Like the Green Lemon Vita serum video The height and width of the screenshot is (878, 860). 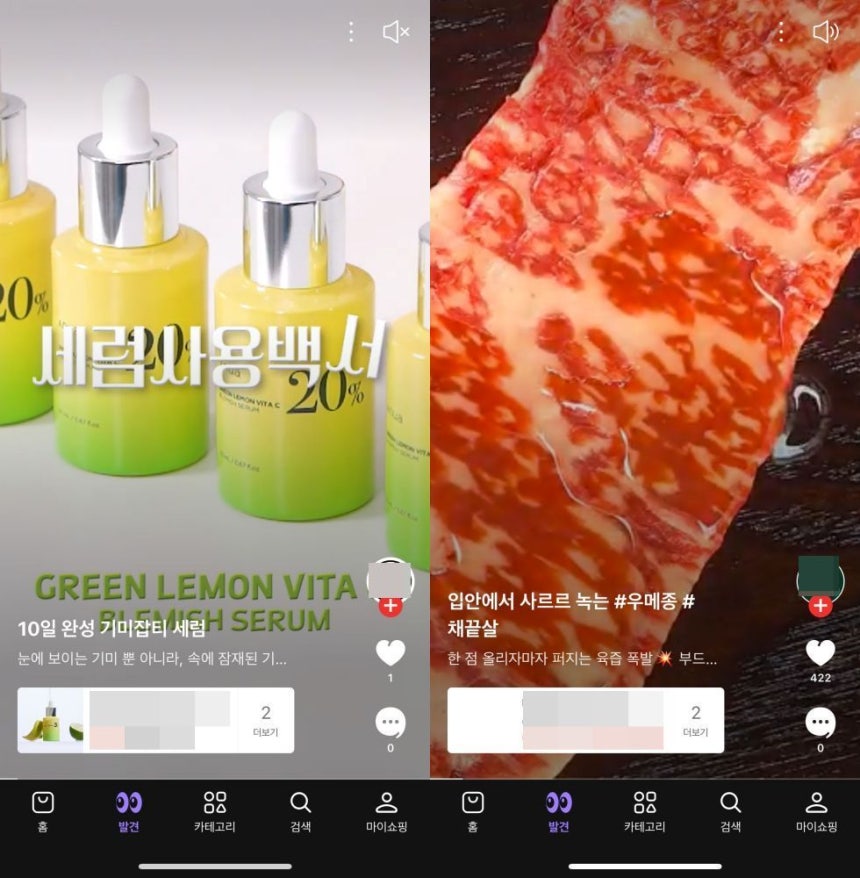[x=390, y=654]
